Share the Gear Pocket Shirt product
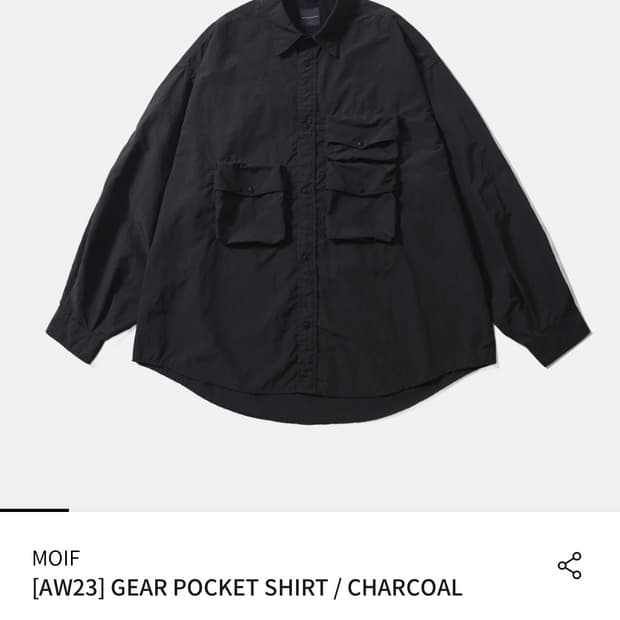Screen dimensions: 620x620 click(x=569, y=565)
